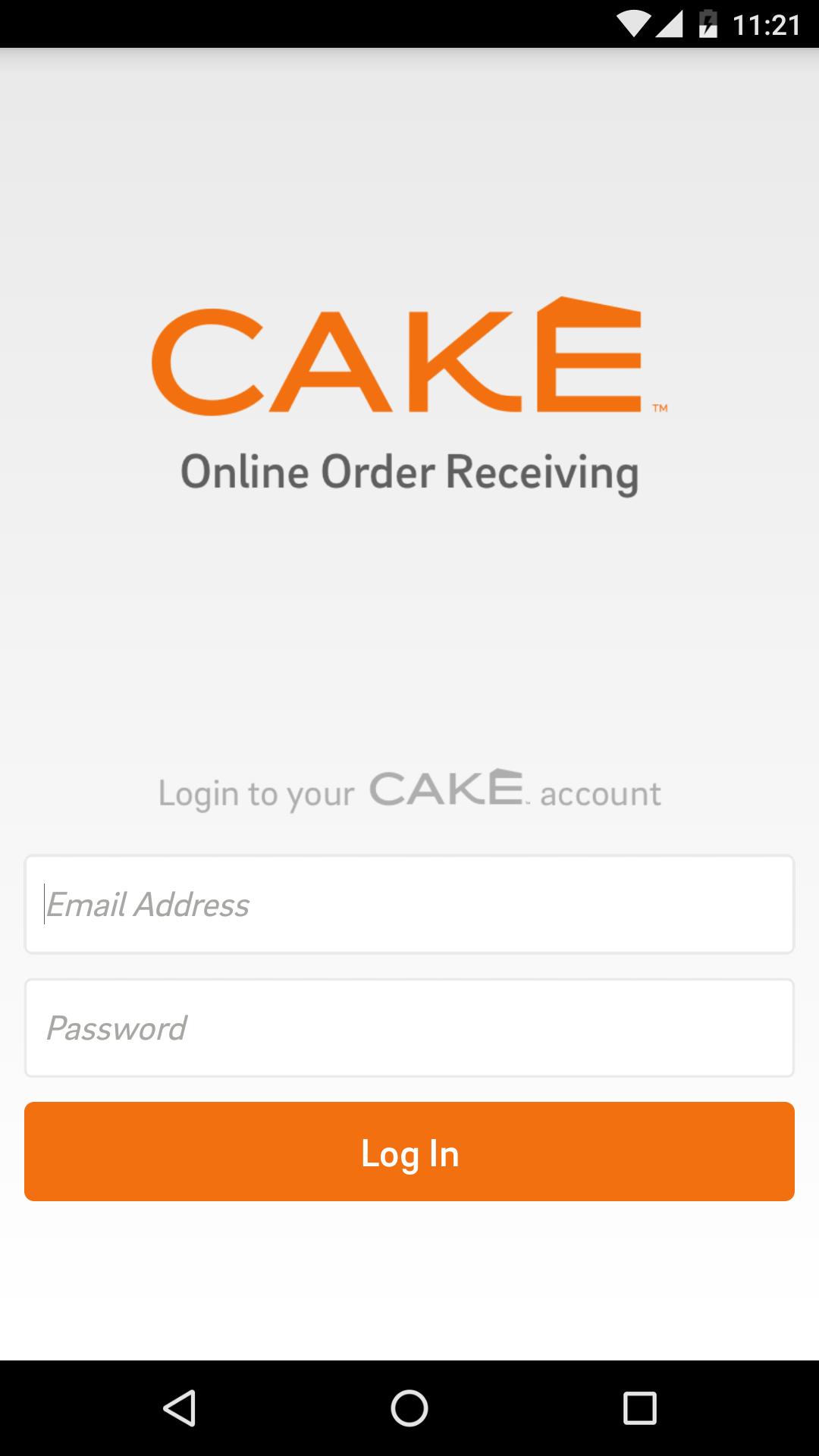Select the Password input field

[x=409, y=1028]
